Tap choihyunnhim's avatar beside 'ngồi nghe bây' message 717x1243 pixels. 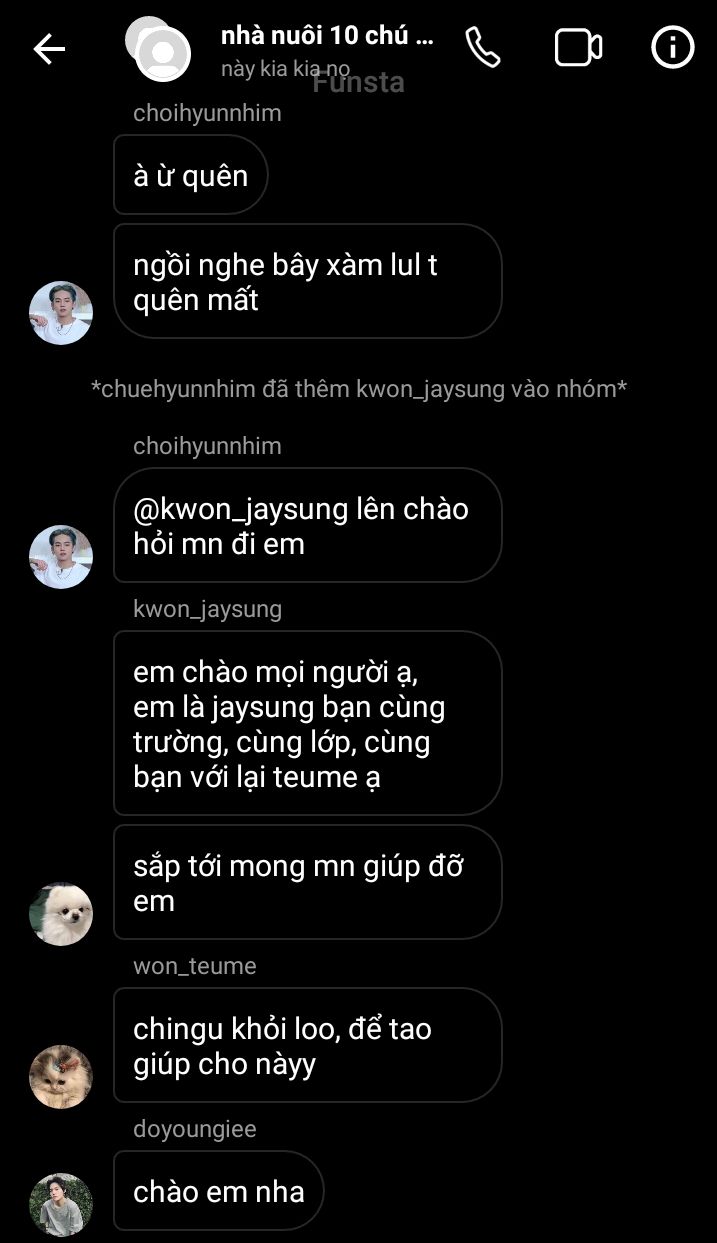coord(61,312)
